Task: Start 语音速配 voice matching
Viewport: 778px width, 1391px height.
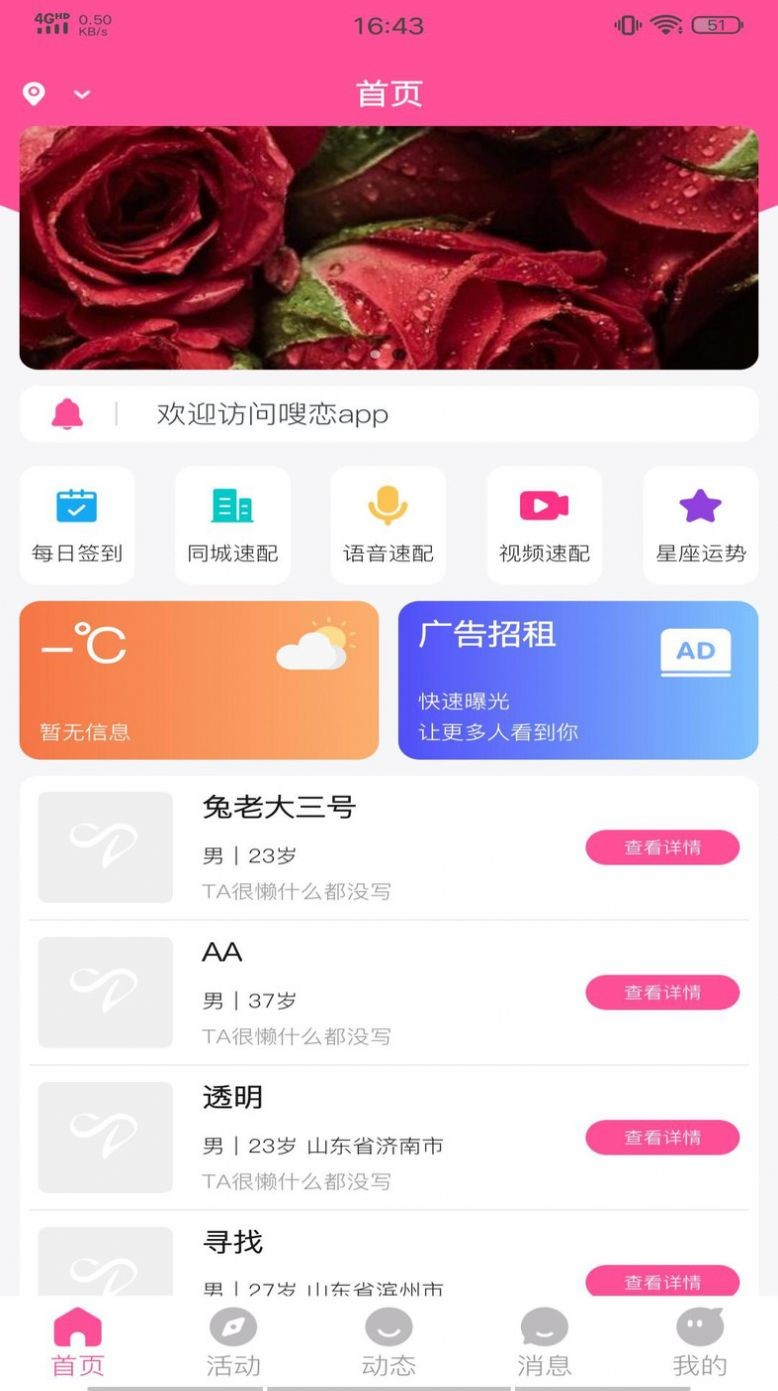Action: pyautogui.click(x=388, y=525)
